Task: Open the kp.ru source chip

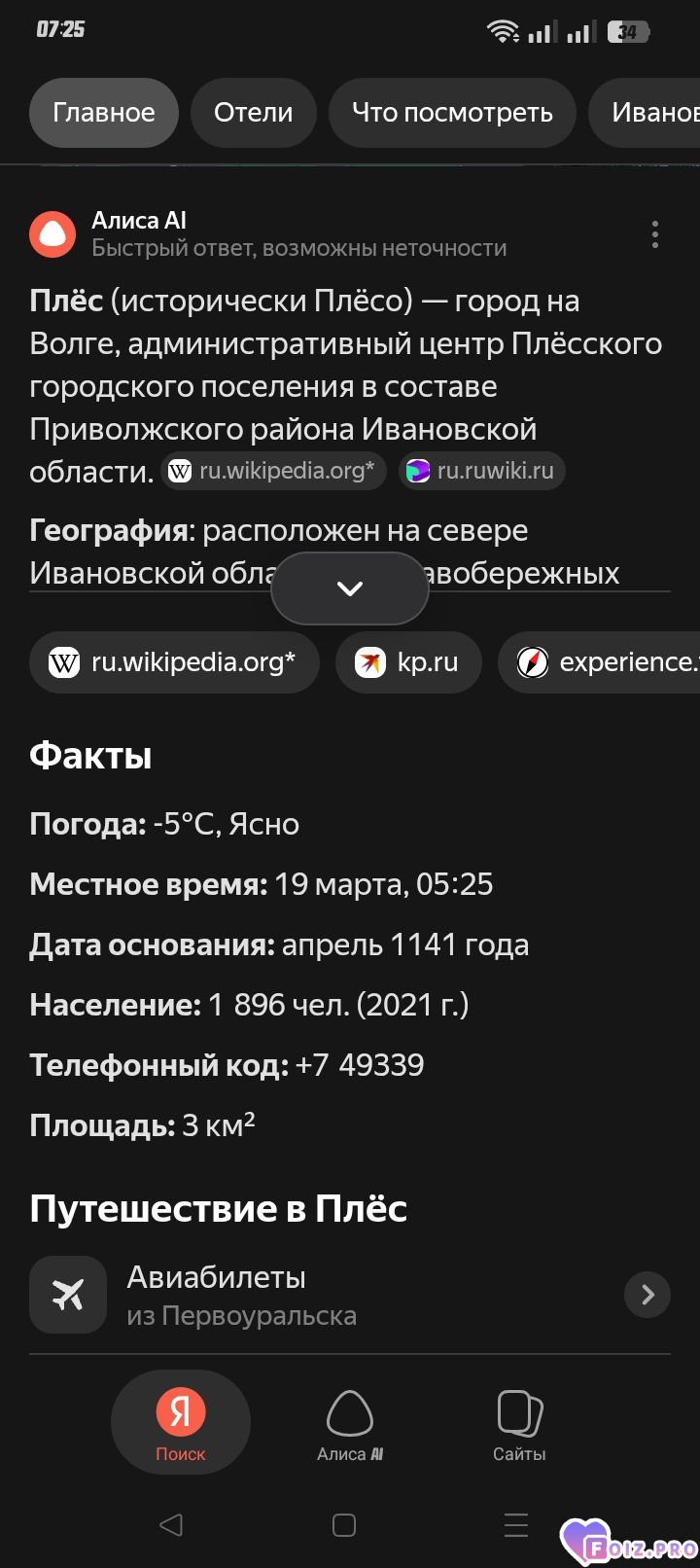Action: (408, 662)
